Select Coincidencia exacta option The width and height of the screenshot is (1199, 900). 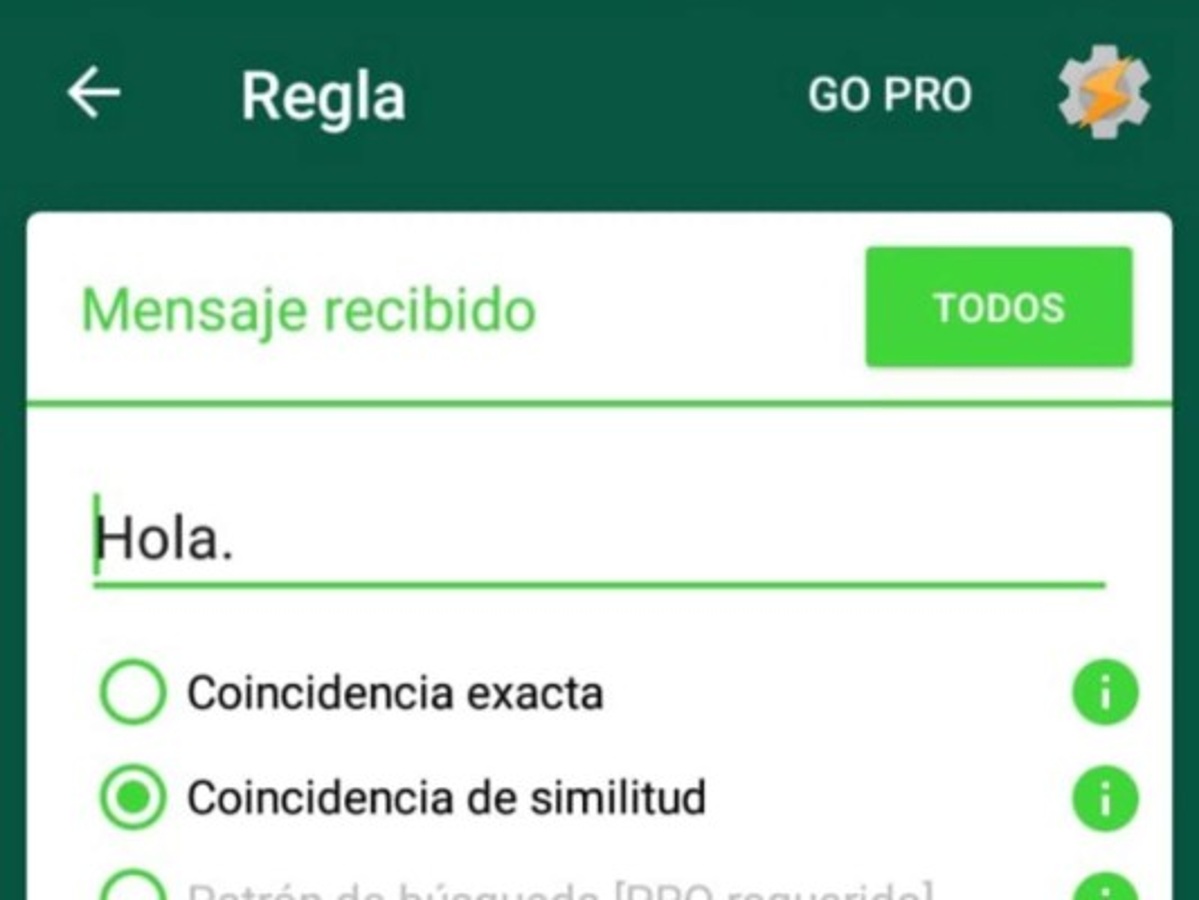133,692
